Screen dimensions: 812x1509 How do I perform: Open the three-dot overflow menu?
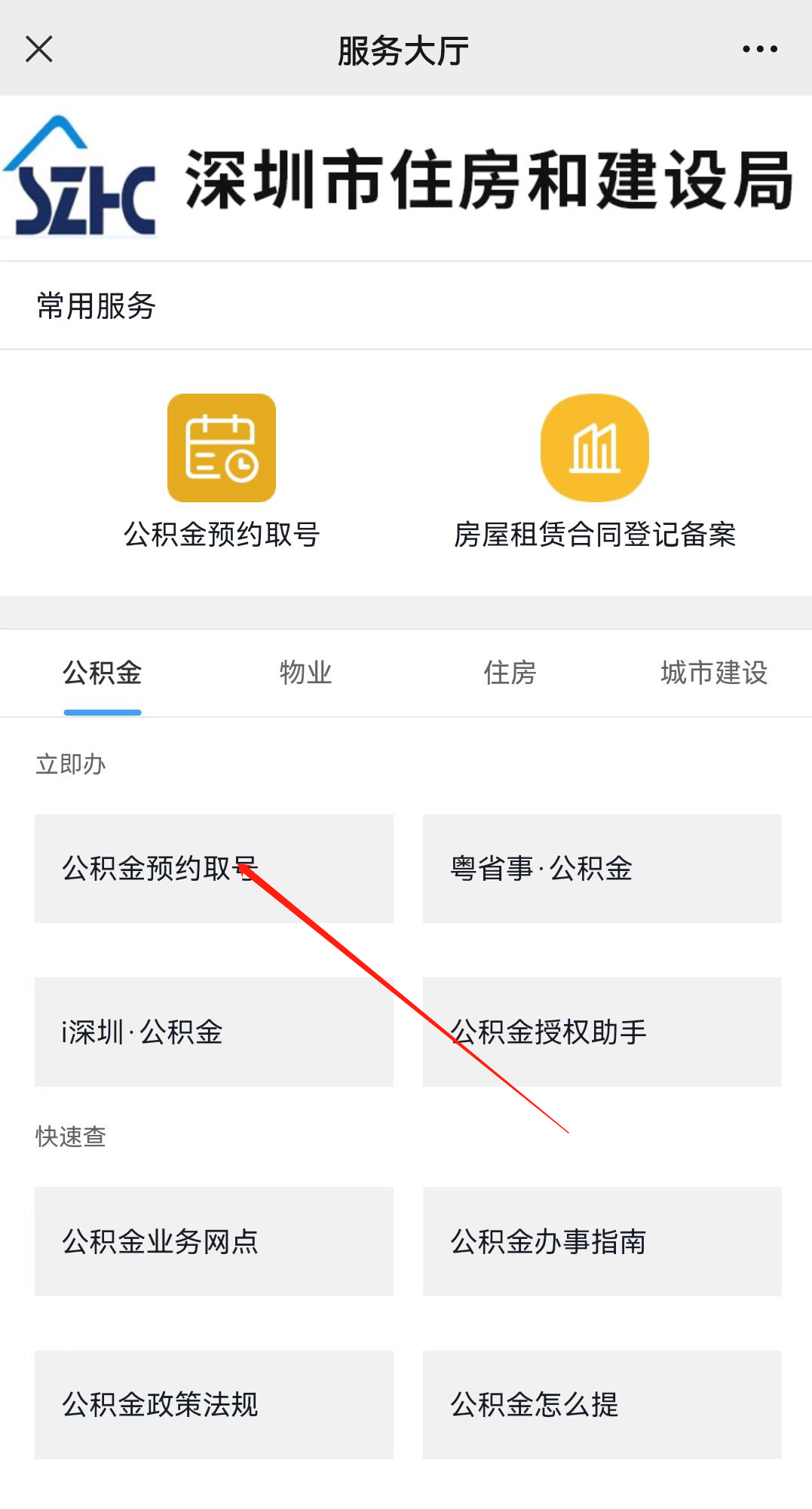coord(759,49)
